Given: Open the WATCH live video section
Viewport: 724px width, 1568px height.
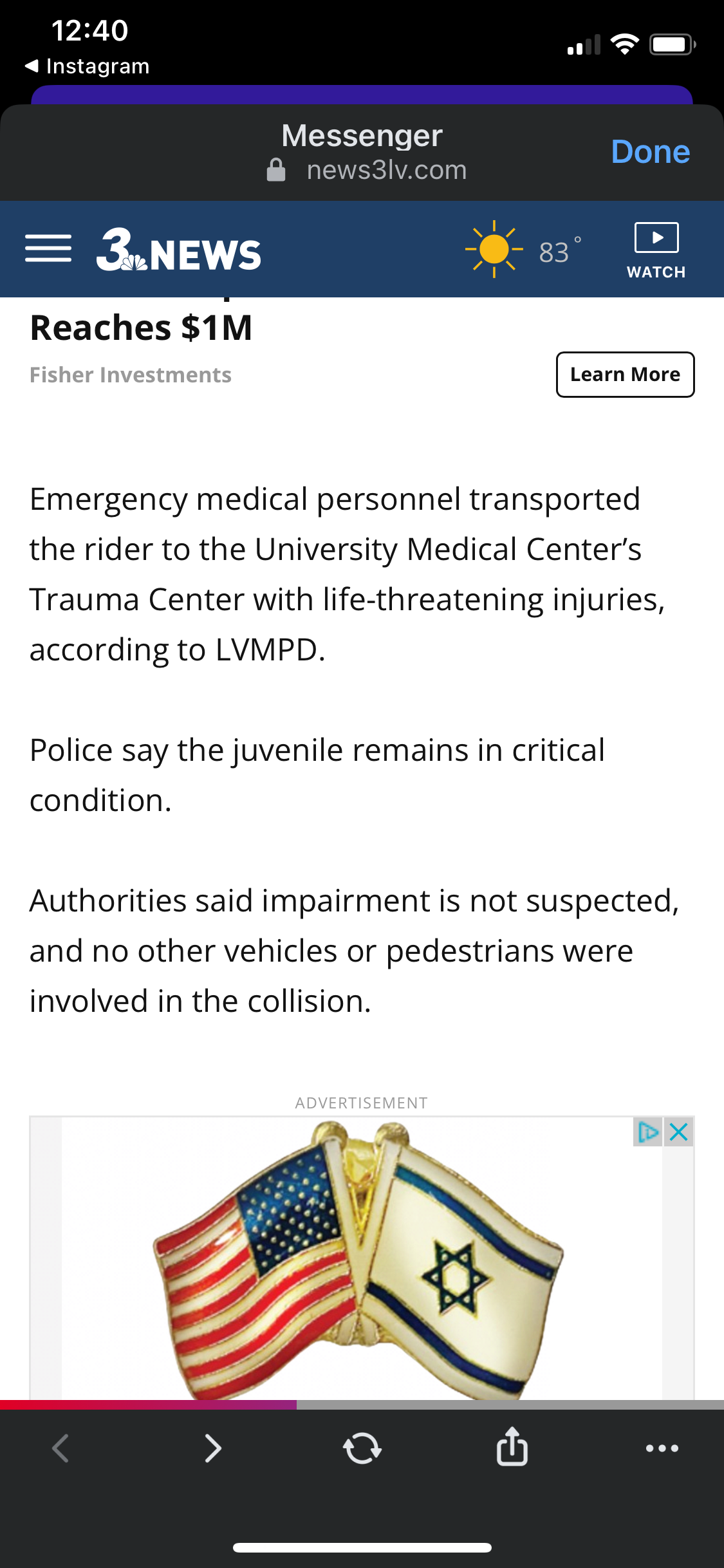Looking at the screenshot, I should tap(656, 251).
